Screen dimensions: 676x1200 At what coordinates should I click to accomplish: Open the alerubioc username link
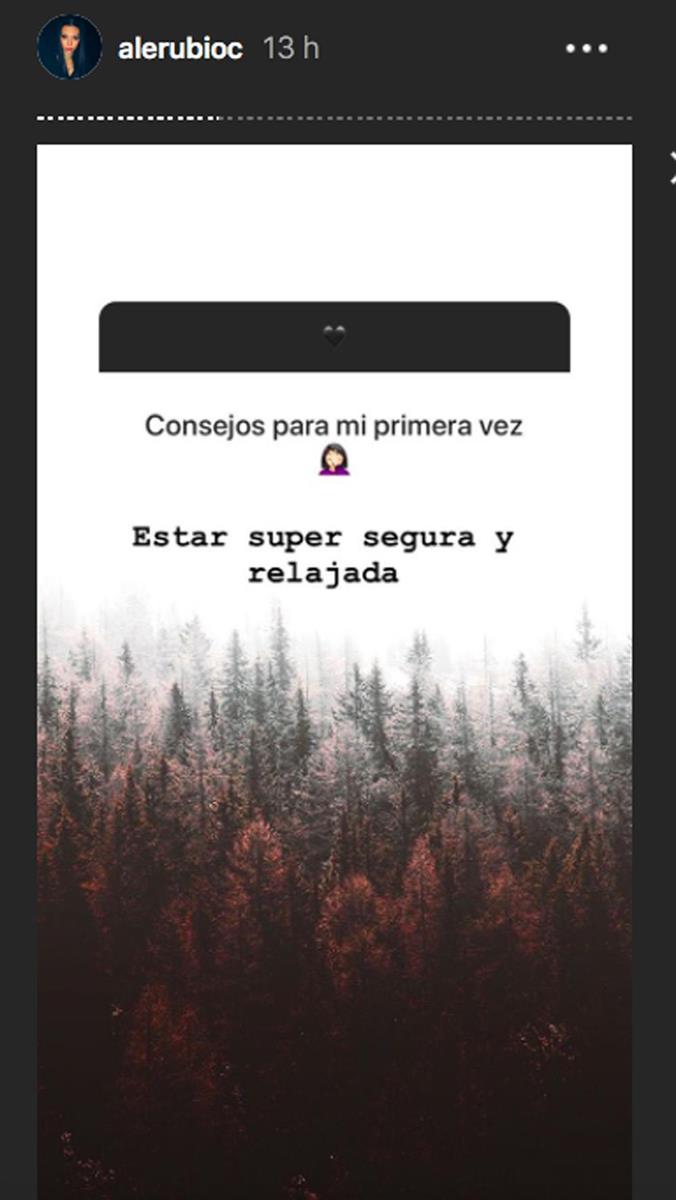pyautogui.click(x=180, y=49)
